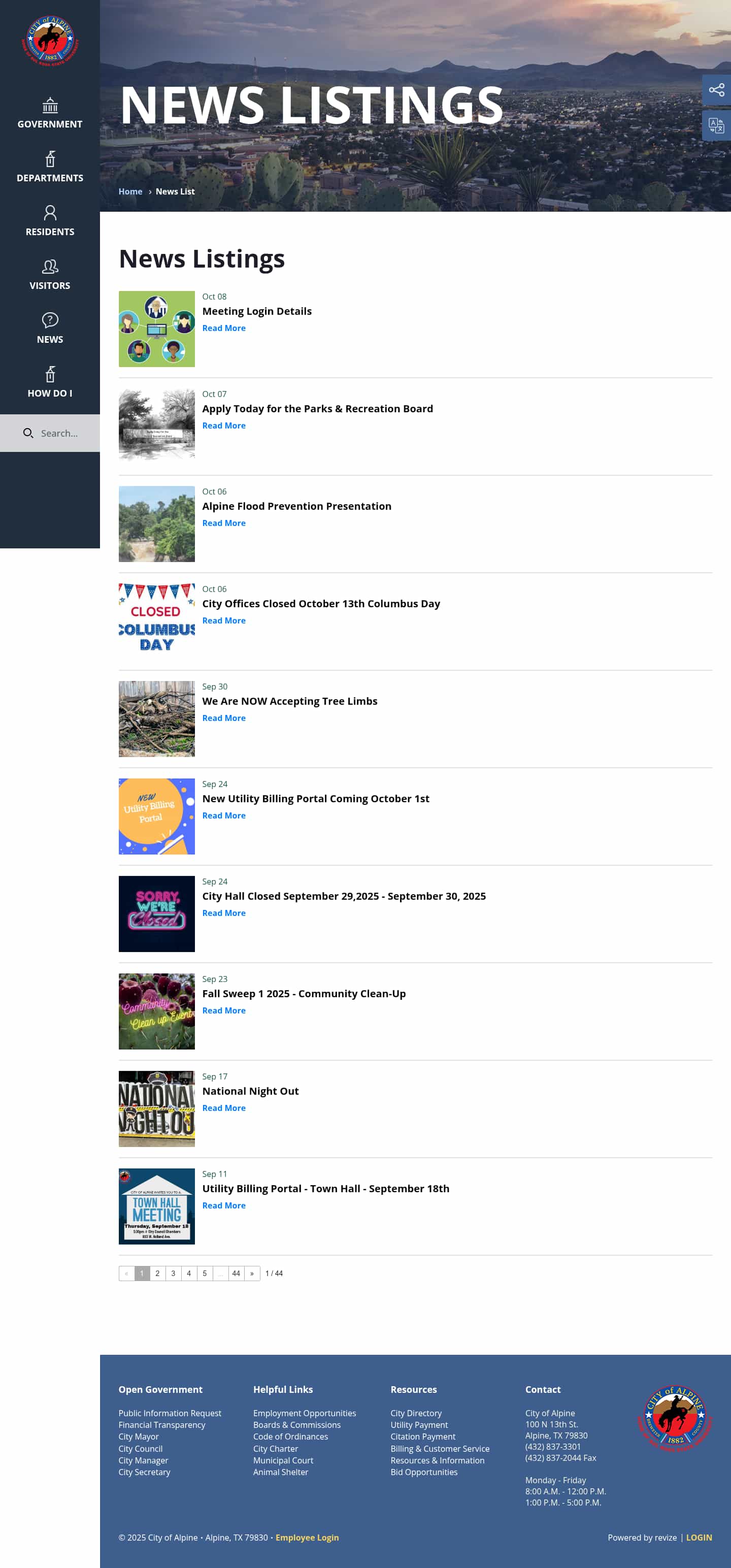Image resolution: width=731 pixels, height=1568 pixels.
Task: Open the Utility Payment resource link
Action: [419, 1425]
